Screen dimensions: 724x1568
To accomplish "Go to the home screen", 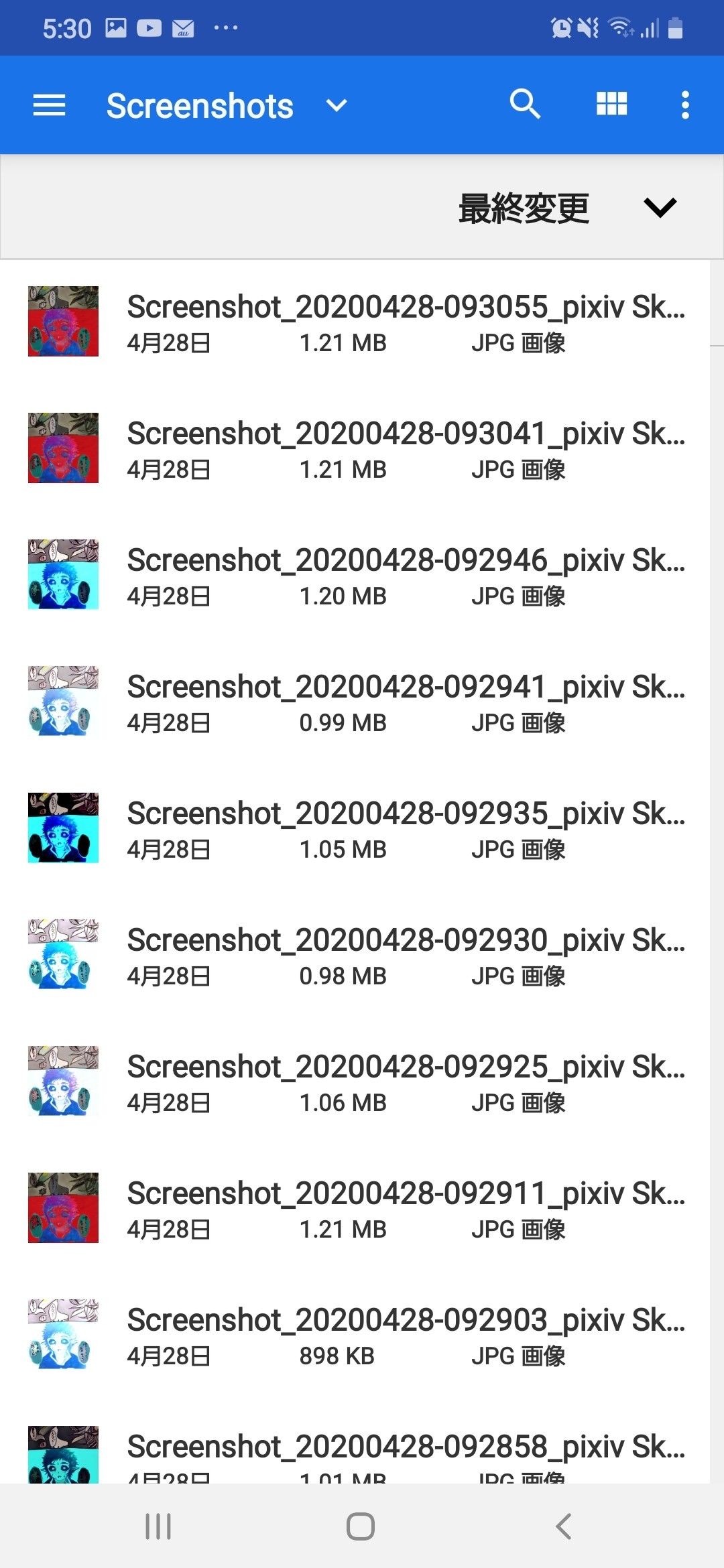I will (x=361, y=1526).
